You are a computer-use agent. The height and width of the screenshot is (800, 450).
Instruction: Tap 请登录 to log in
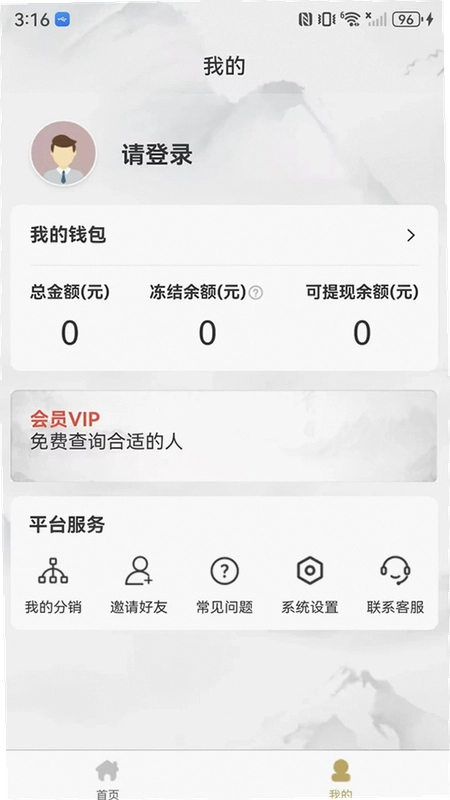(x=157, y=154)
